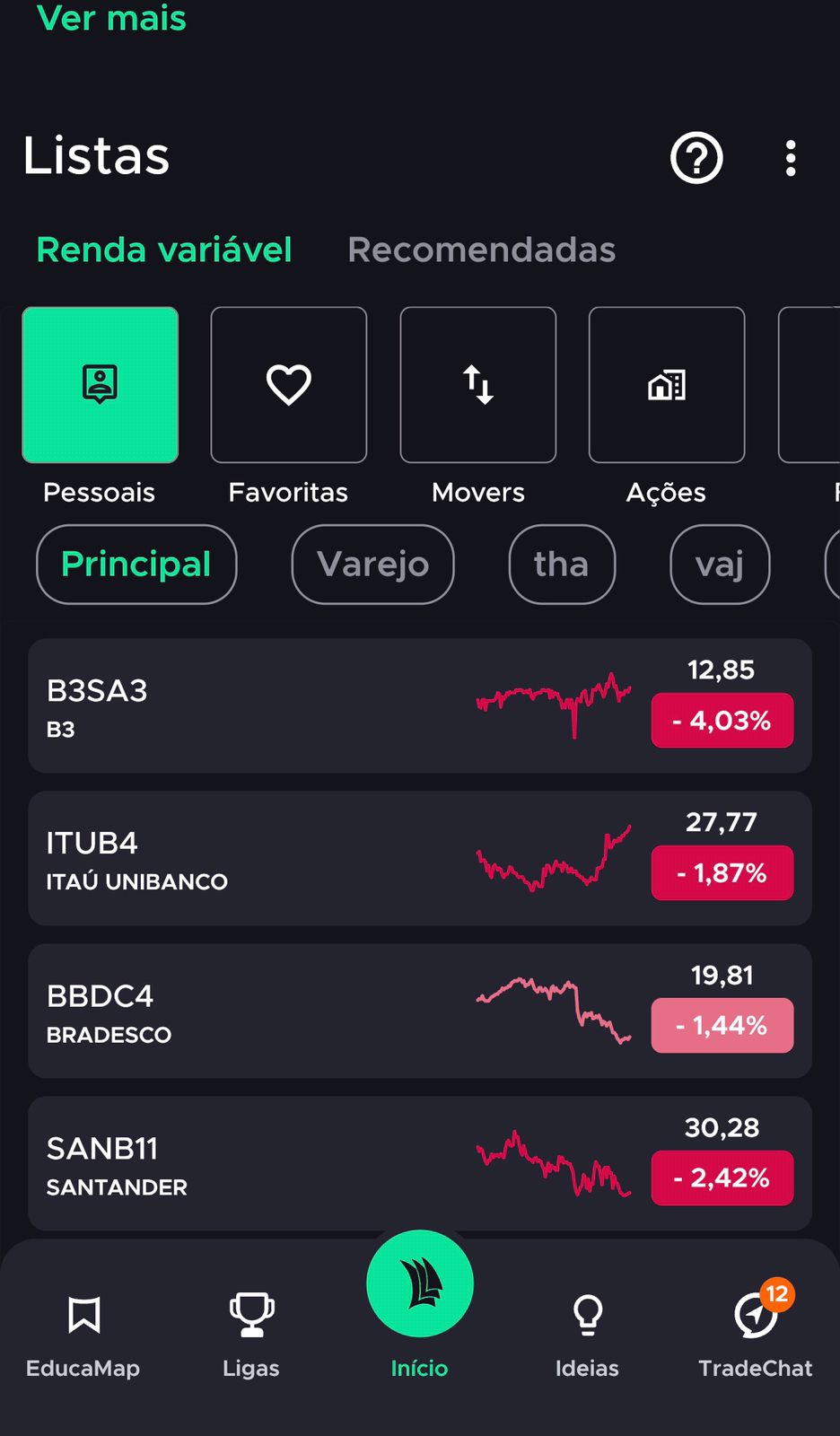Open the Movers tile
840x1436 pixels.
click(x=477, y=385)
